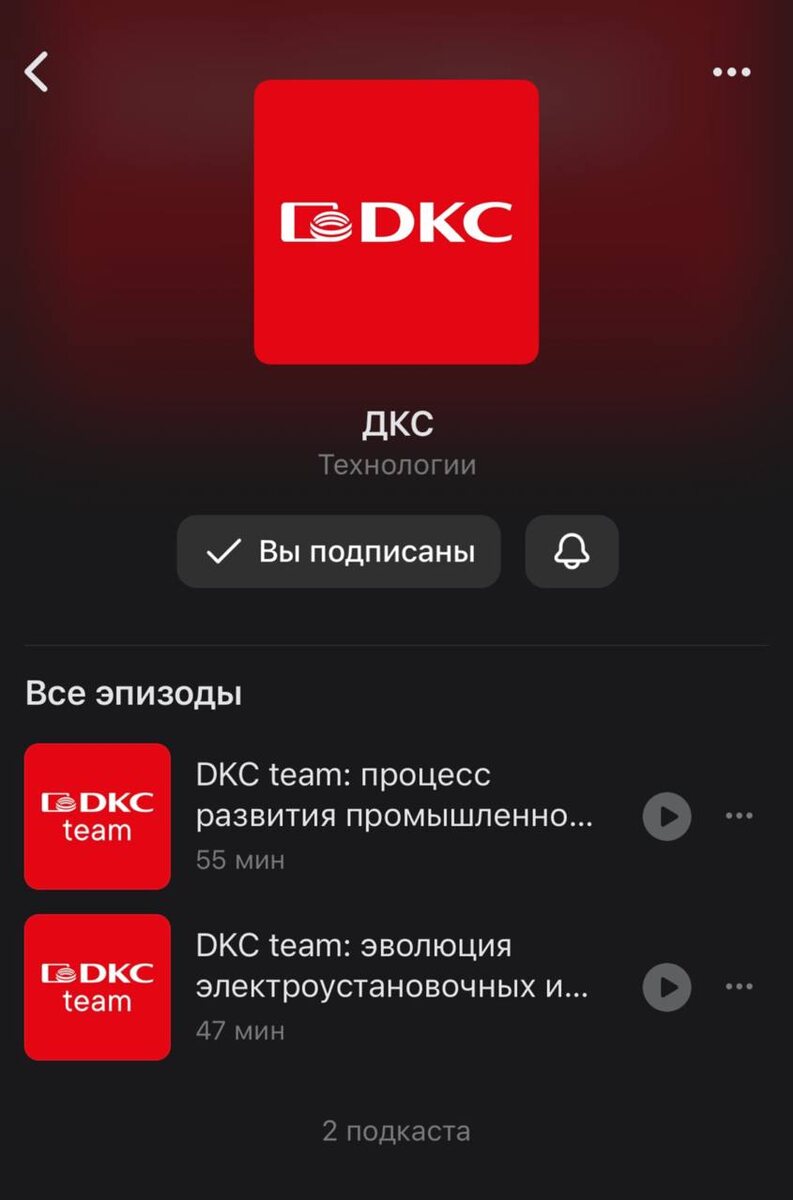Click the '55 мин' duration label

[x=238, y=859]
